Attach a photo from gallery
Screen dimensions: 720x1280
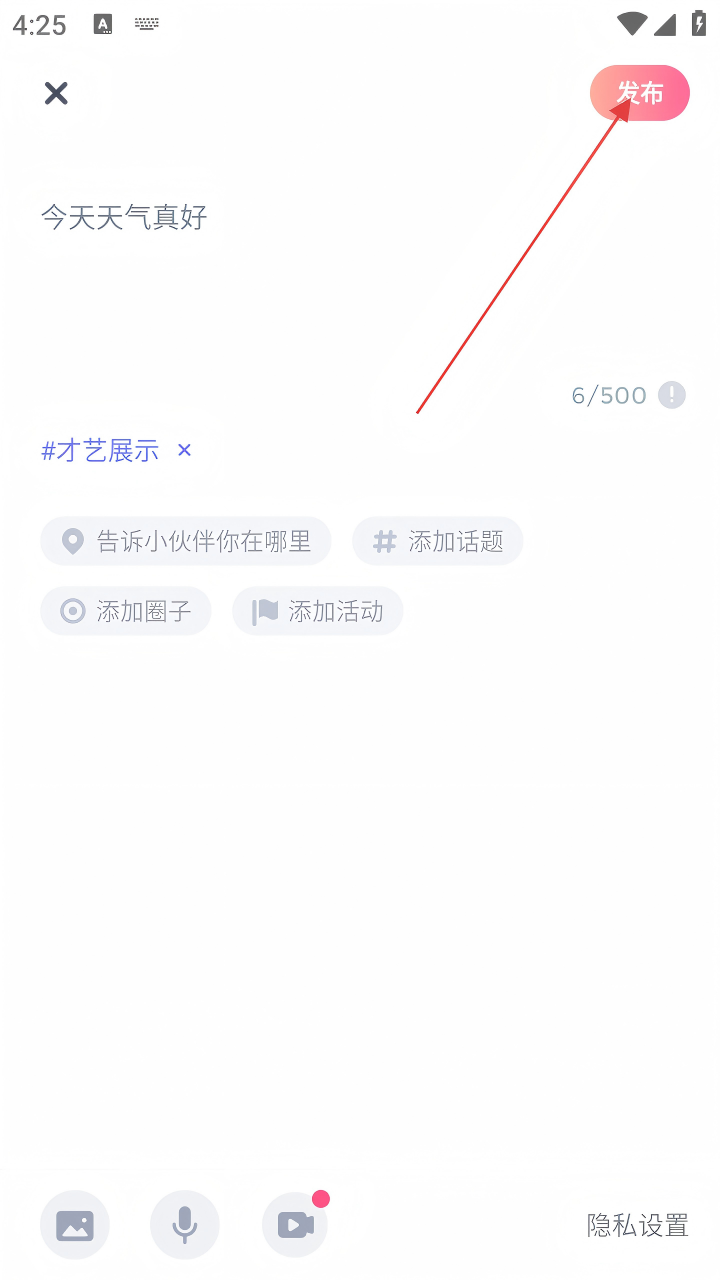coord(75,1224)
